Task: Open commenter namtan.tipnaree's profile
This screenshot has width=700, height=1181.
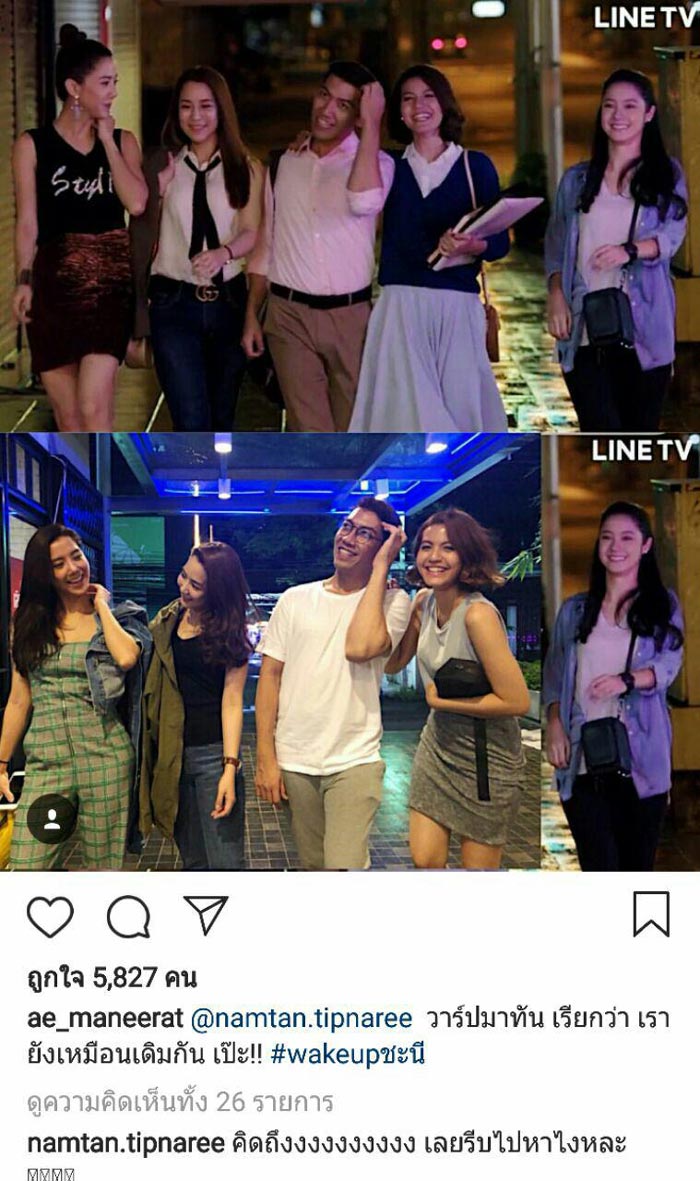Action: click(x=125, y=1144)
